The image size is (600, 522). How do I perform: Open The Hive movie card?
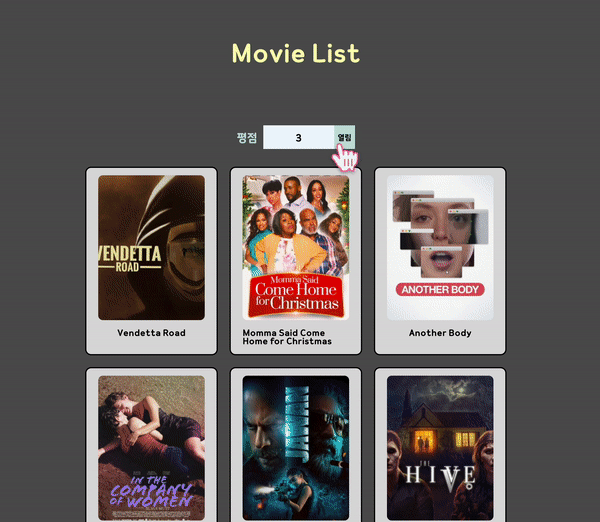click(440, 445)
